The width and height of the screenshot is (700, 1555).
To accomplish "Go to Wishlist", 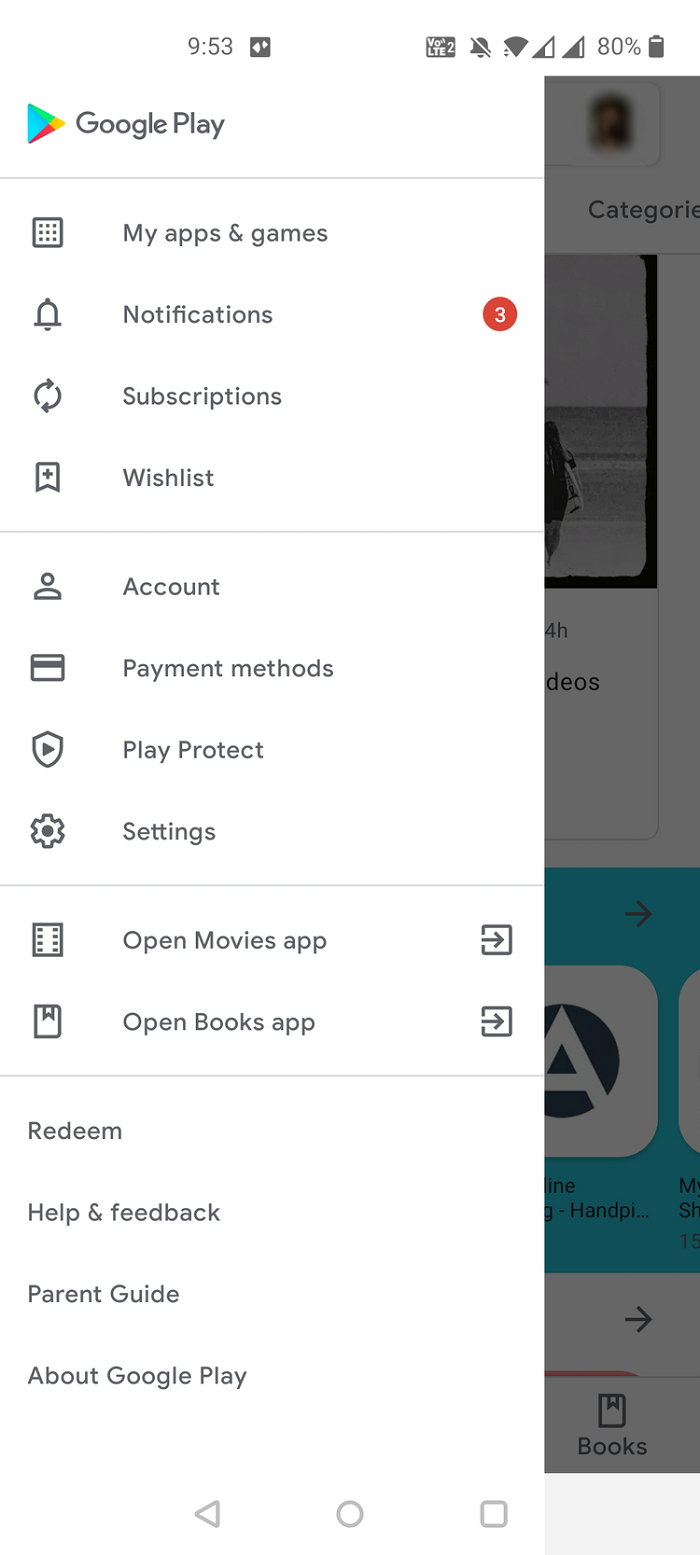I will pyautogui.click(x=168, y=478).
